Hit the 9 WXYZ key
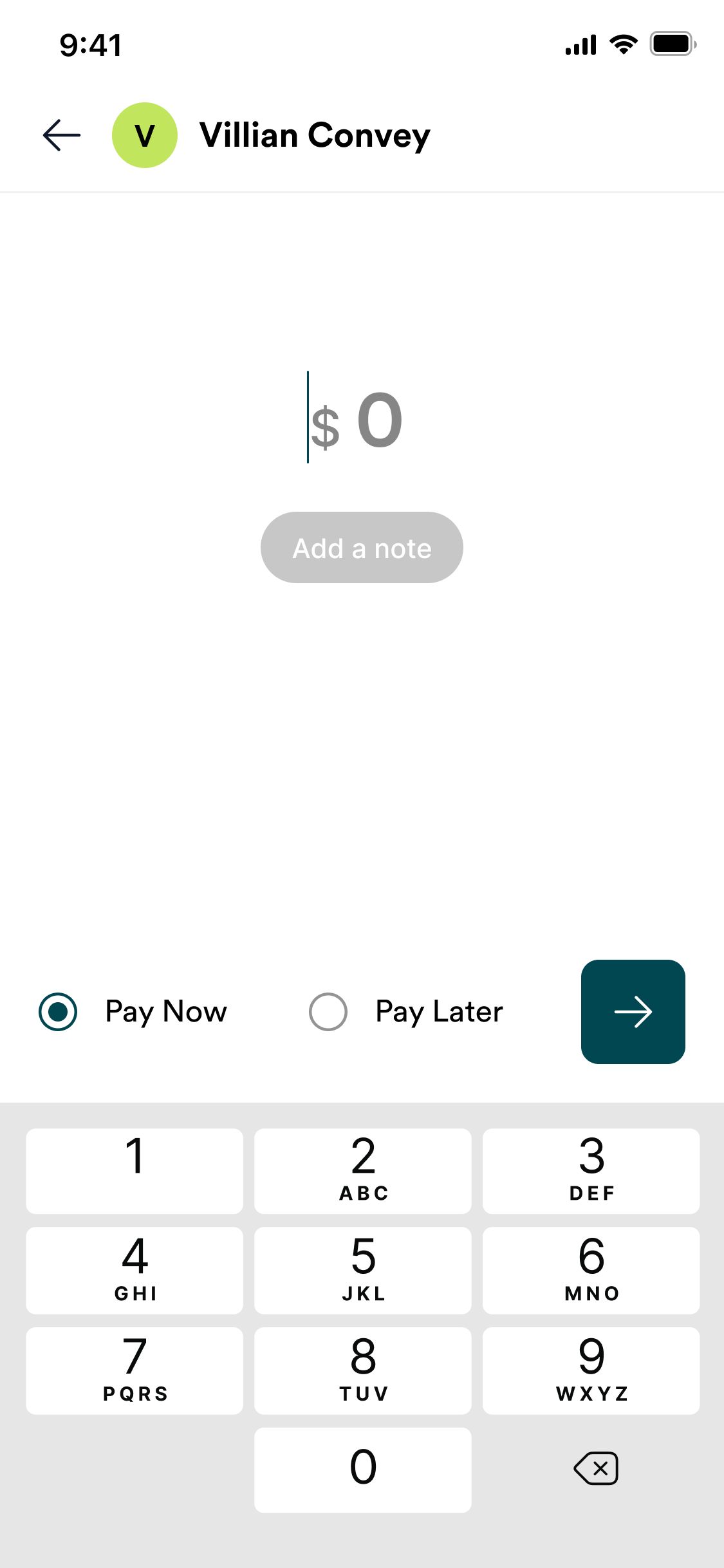 point(591,1370)
